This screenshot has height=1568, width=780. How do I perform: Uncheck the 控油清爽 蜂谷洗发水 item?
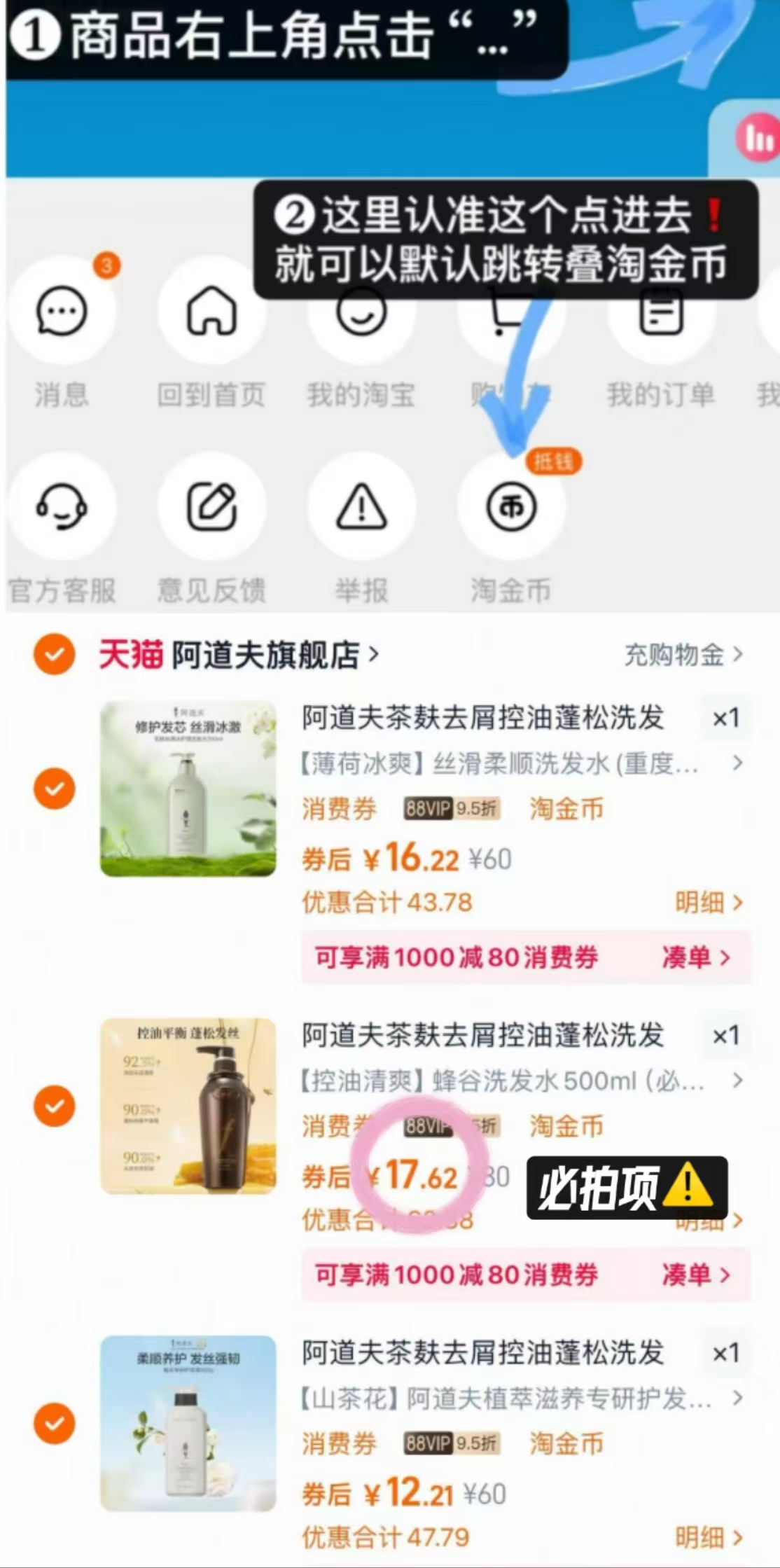pos(55,1106)
